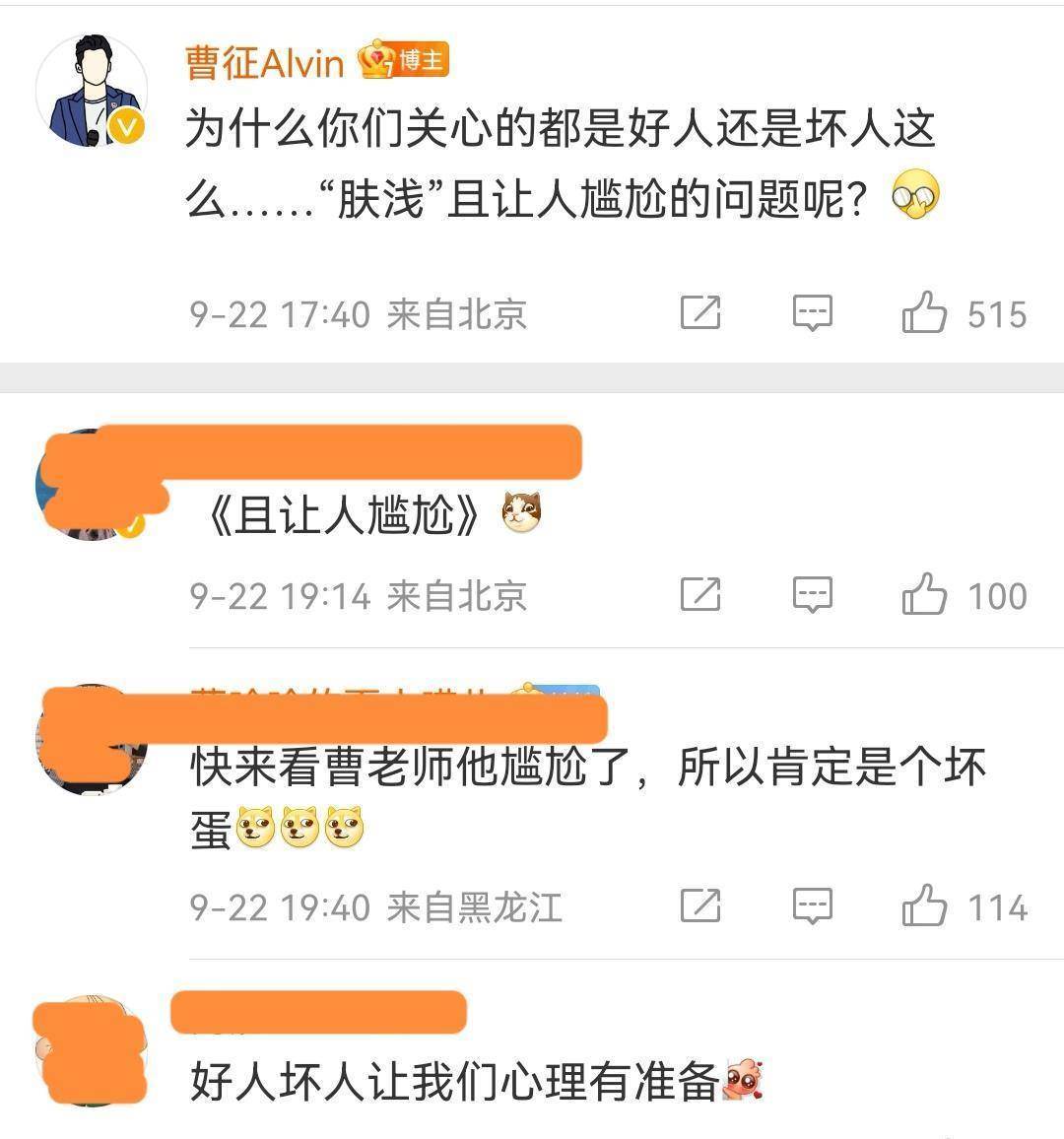Repost the comment from 黑龙江
Viewport: 1064px width, 1139px height.
[x=700, y=906]
